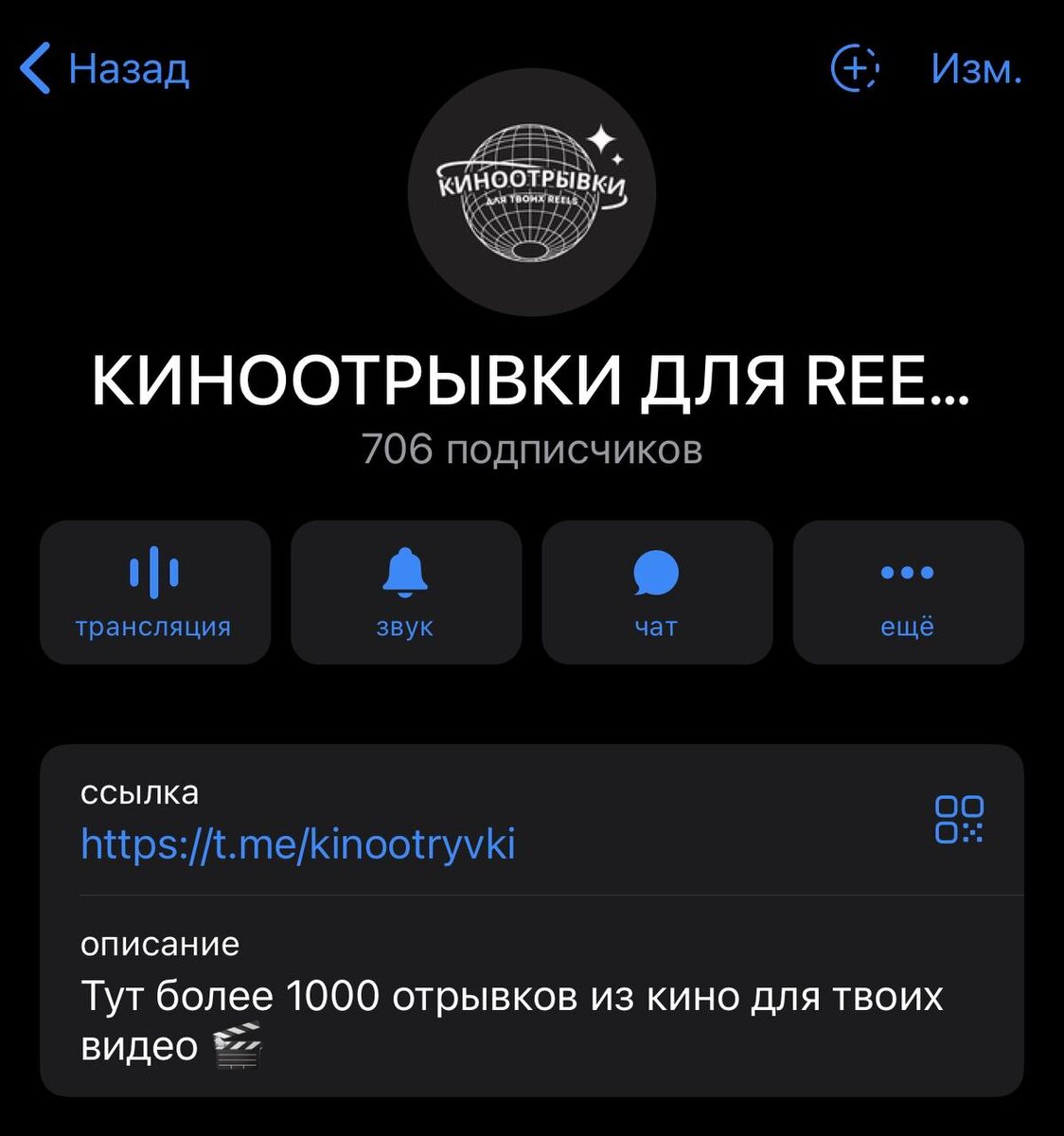Tap the ещё (more) options icon
Image resolution: width=1064 pixels, height=1136 pixels.
[x=907, y=573]
